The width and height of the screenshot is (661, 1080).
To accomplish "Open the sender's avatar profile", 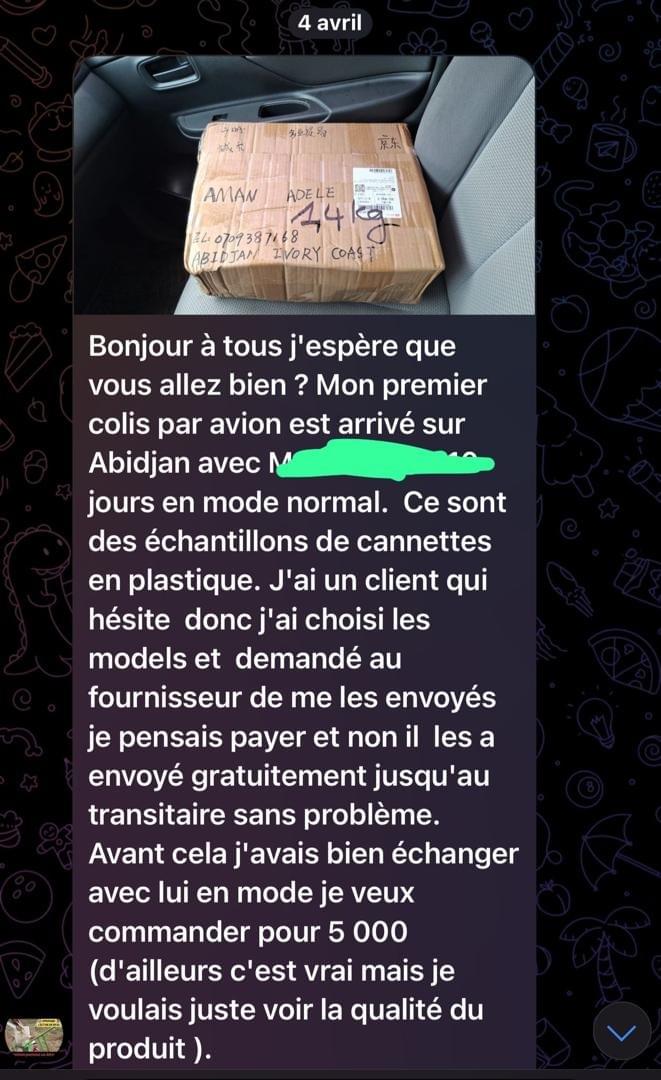I will click(x=34, y=1036).
